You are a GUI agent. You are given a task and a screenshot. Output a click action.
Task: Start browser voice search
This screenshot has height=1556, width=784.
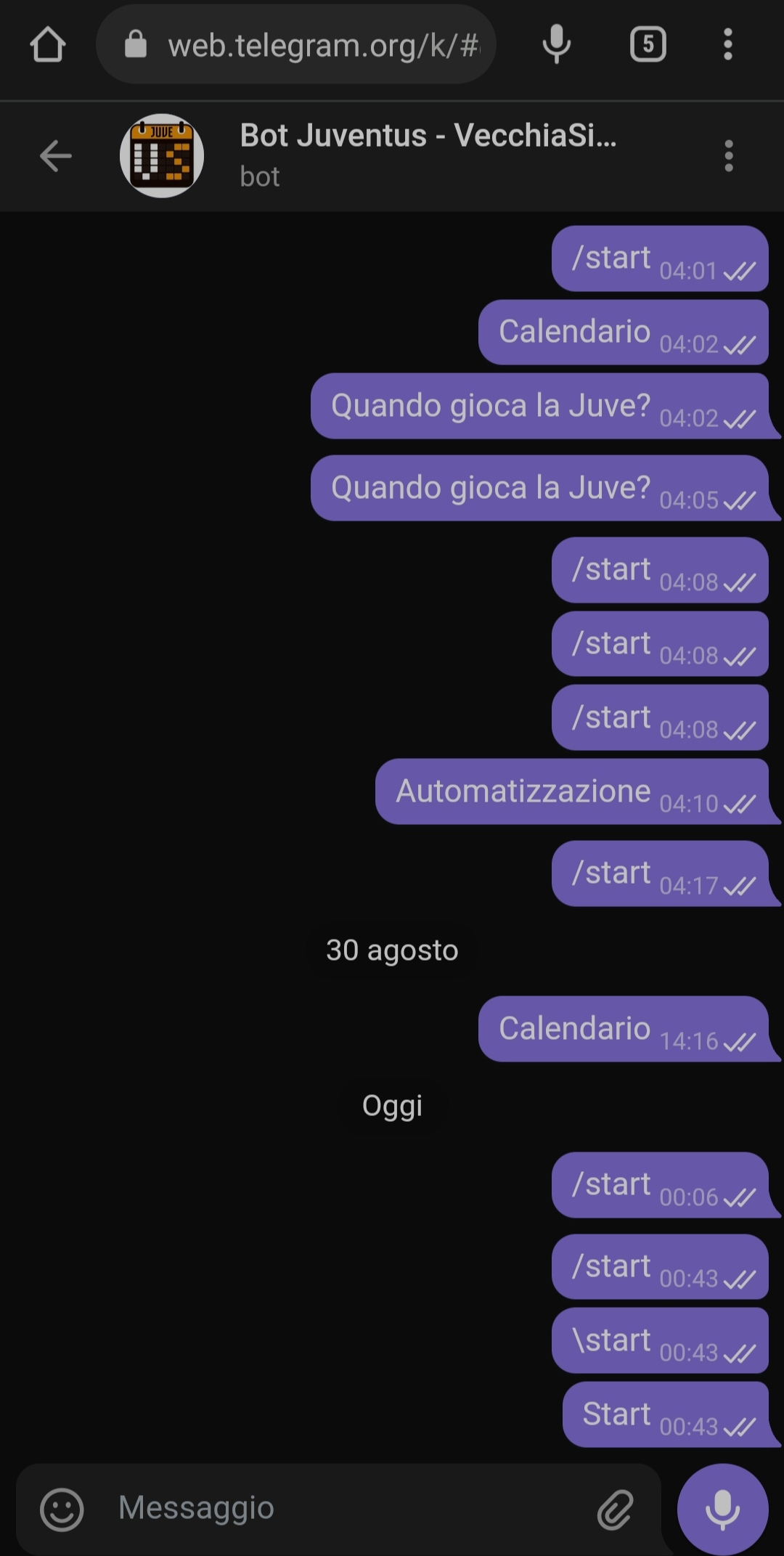[x=557, y=44]
